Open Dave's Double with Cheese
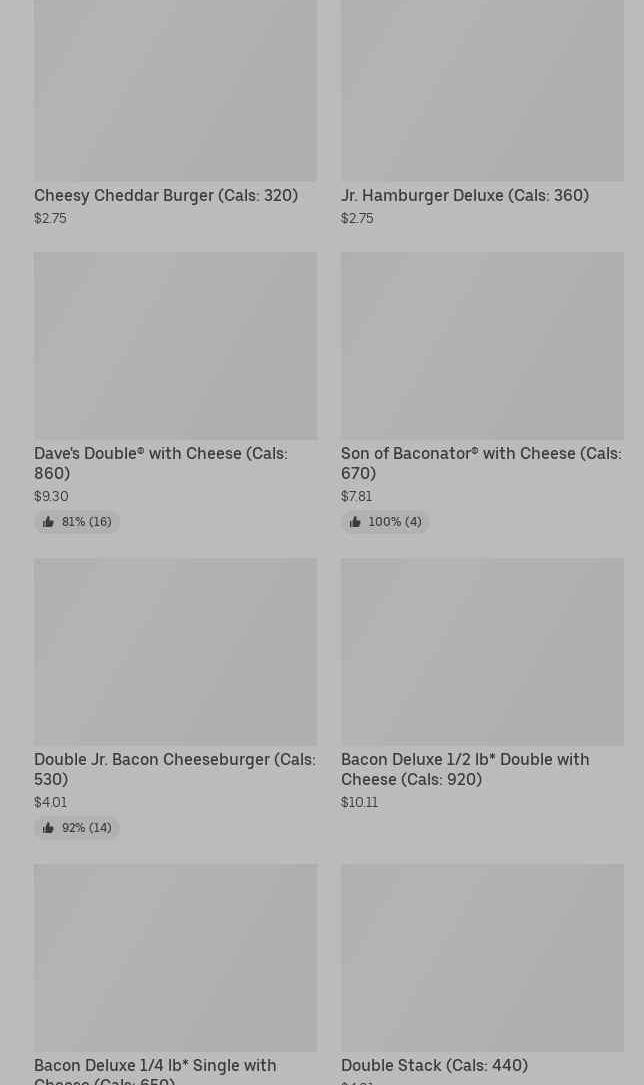This screenshot has height=1085, width=644. tap(176, 392)
